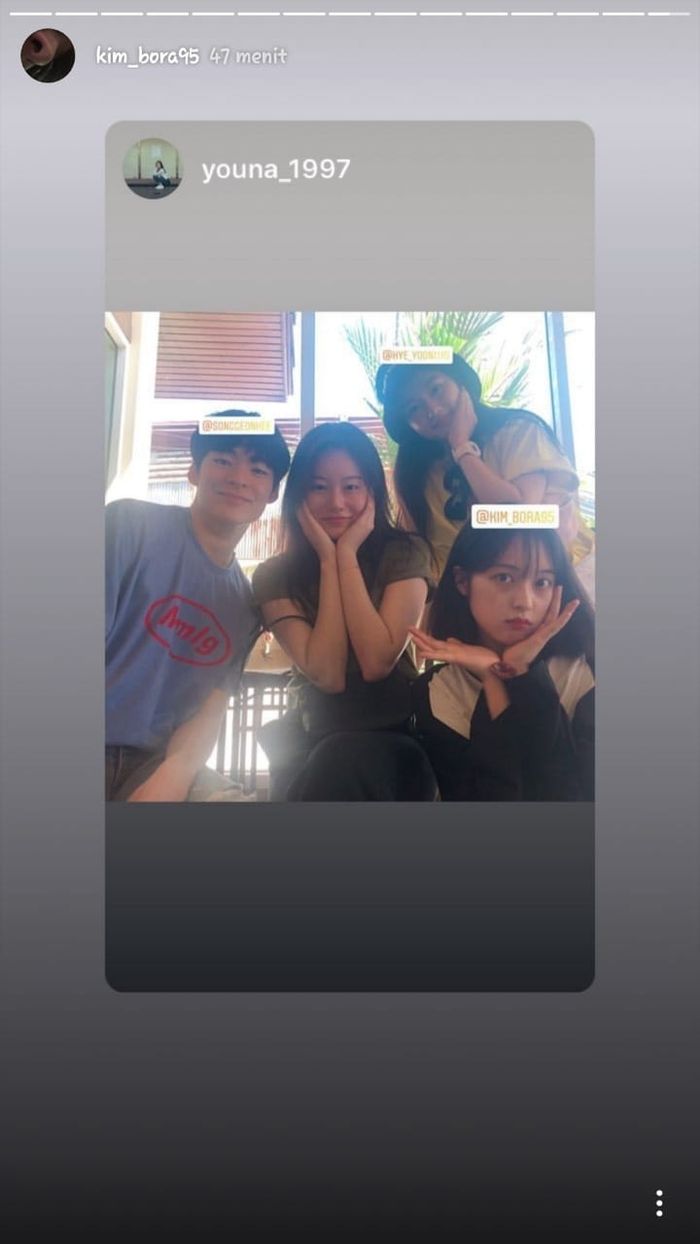Open kim_bora95's profile picture
Image resolution: width=700 pixels, height=1244 pixels.
point(47,56)
